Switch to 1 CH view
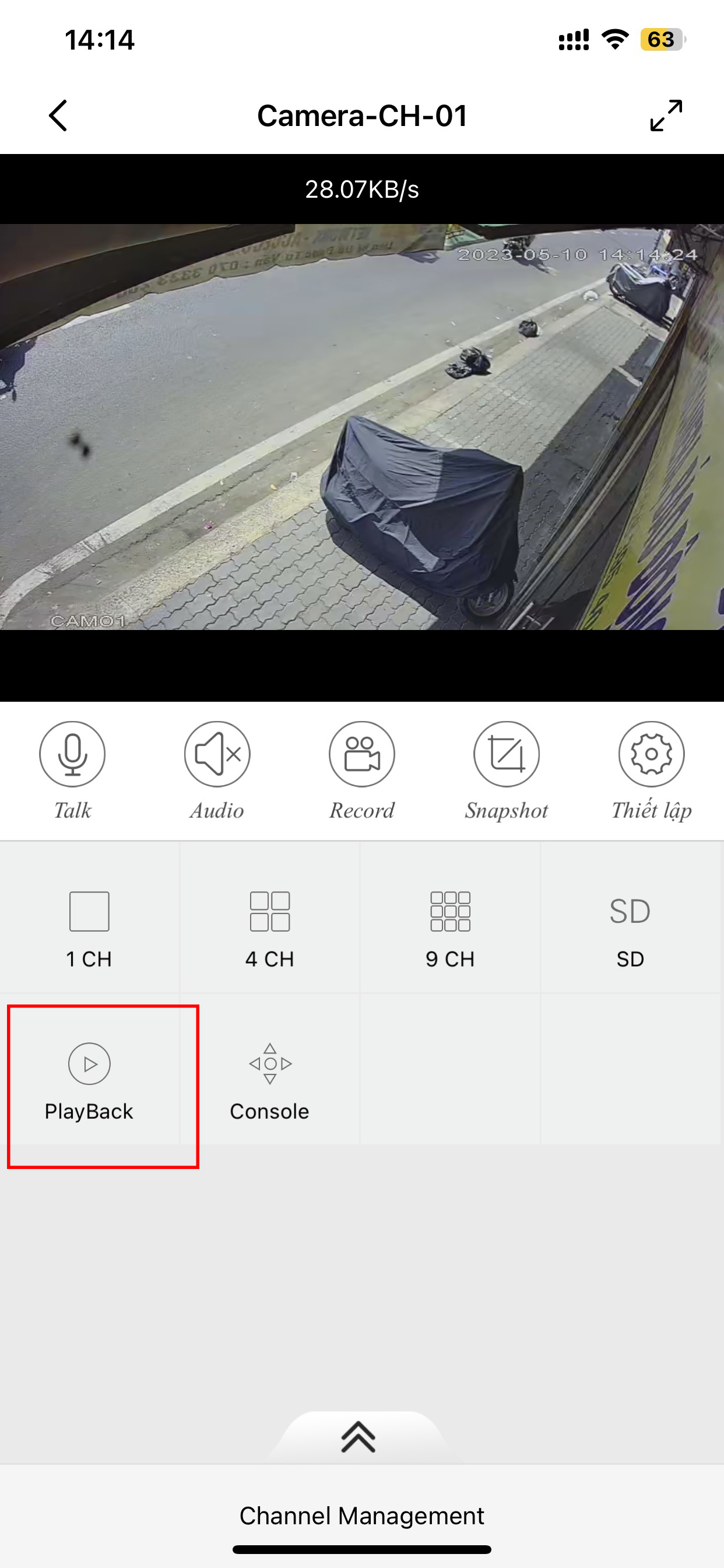 (x=89, y=918)
